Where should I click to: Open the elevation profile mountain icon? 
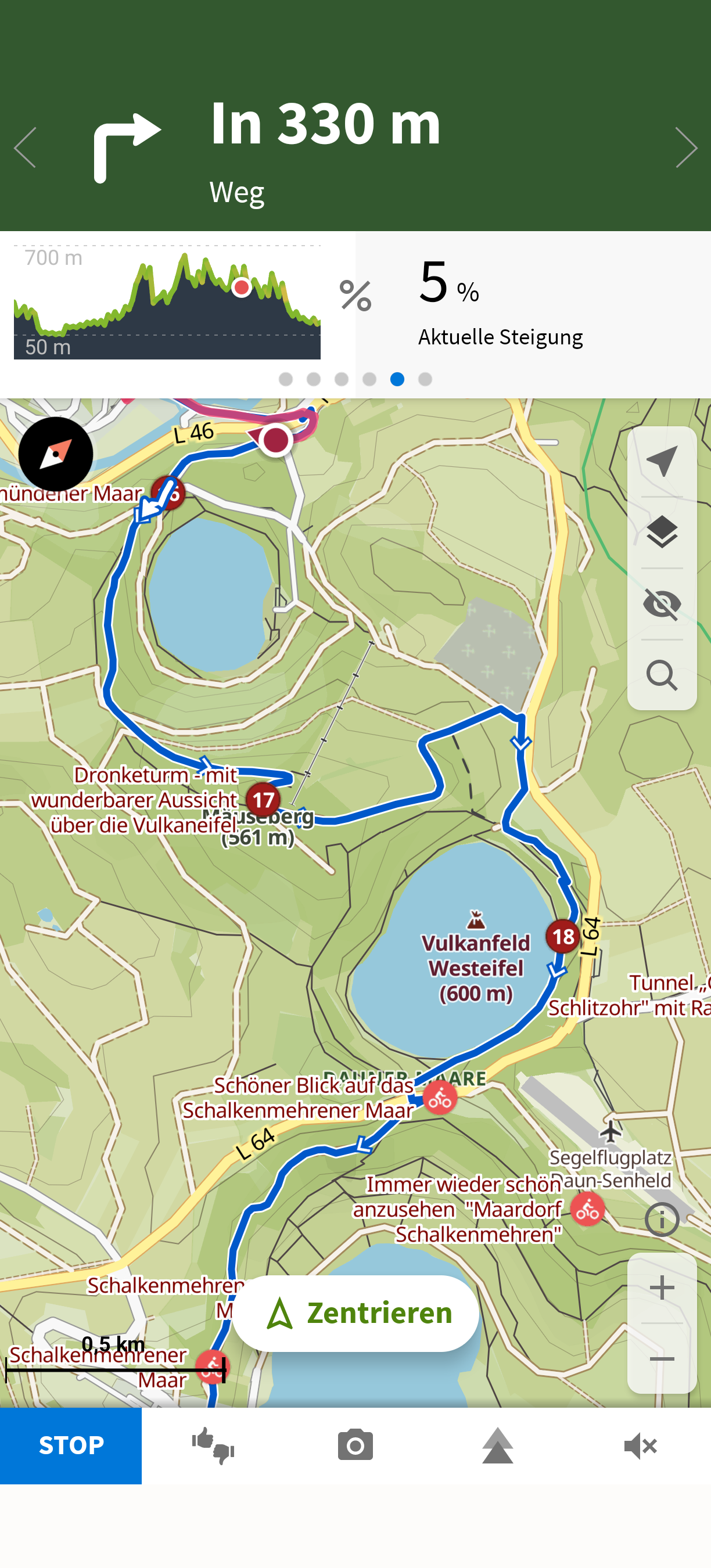pyautogui.click(x=497, y=1445)
